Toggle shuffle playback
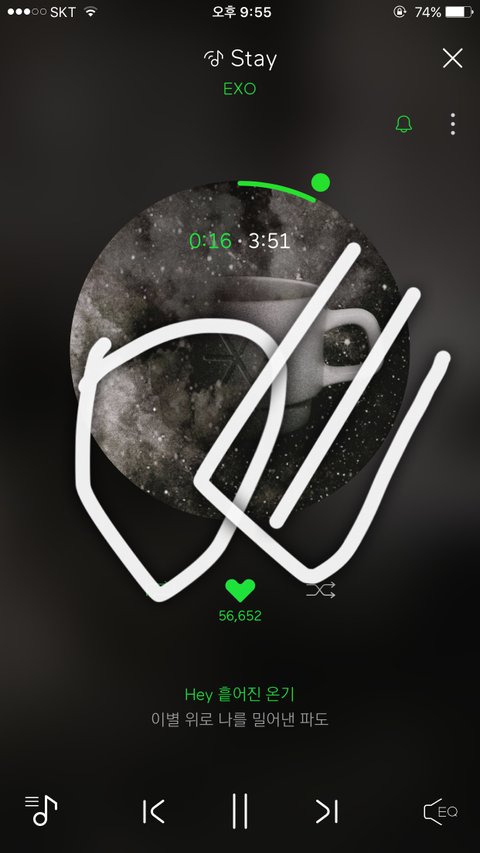The height and width of the screenshot is (853, 480). coord(321,590)
